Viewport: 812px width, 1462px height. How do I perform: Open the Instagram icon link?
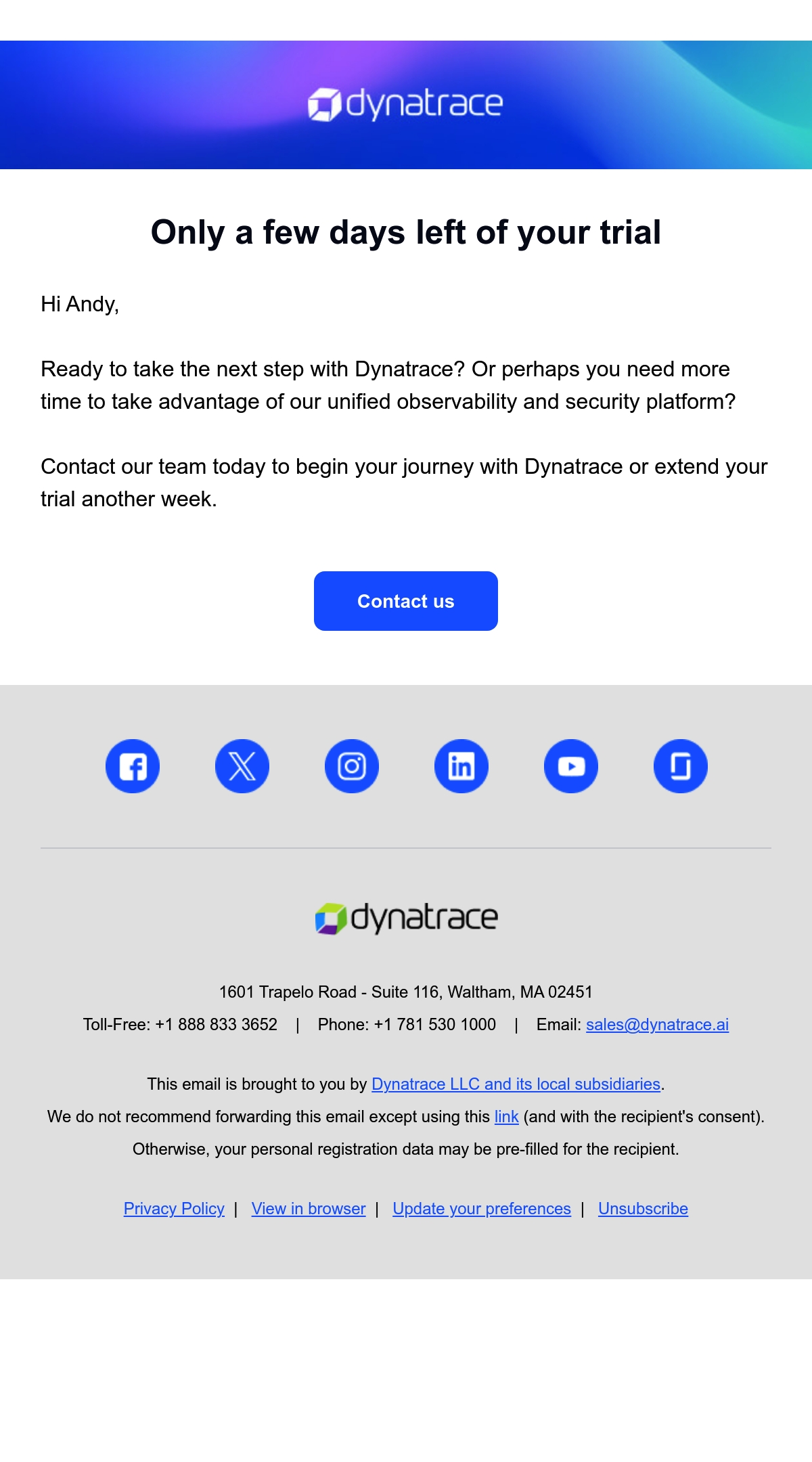(x=352, y=766)
